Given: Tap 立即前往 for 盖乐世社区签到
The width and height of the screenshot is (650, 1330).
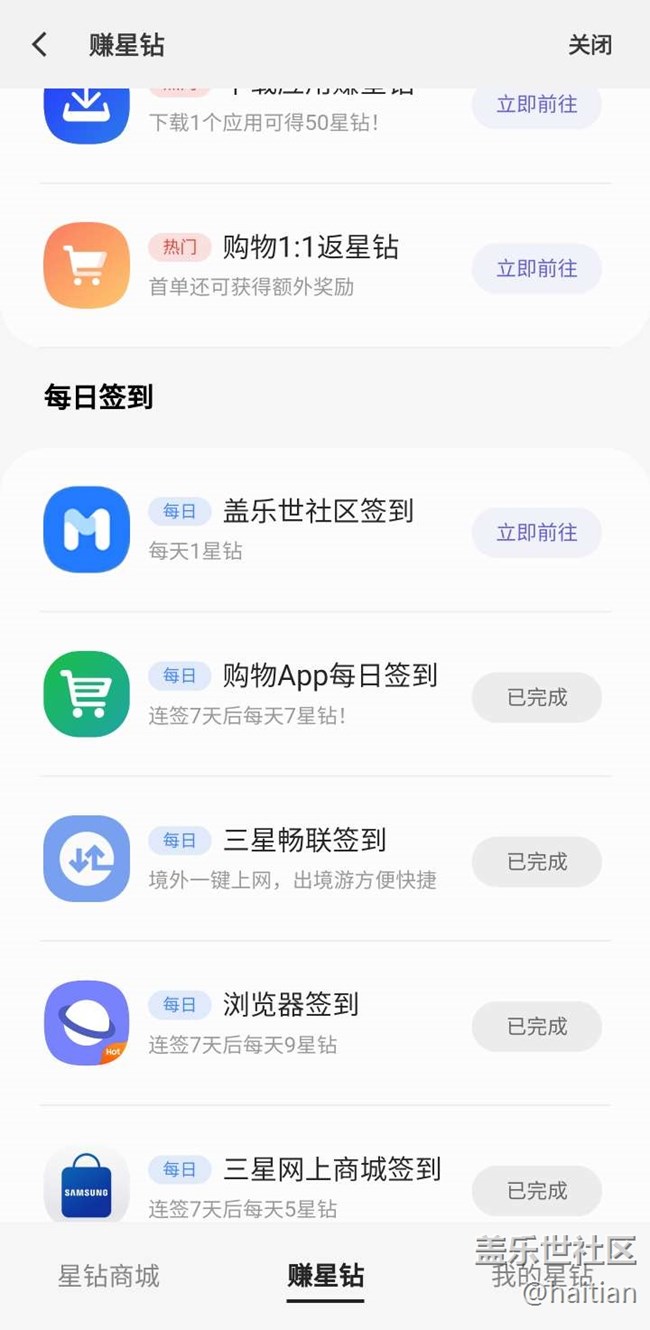Looking at the screenshot, I should 537,533.
